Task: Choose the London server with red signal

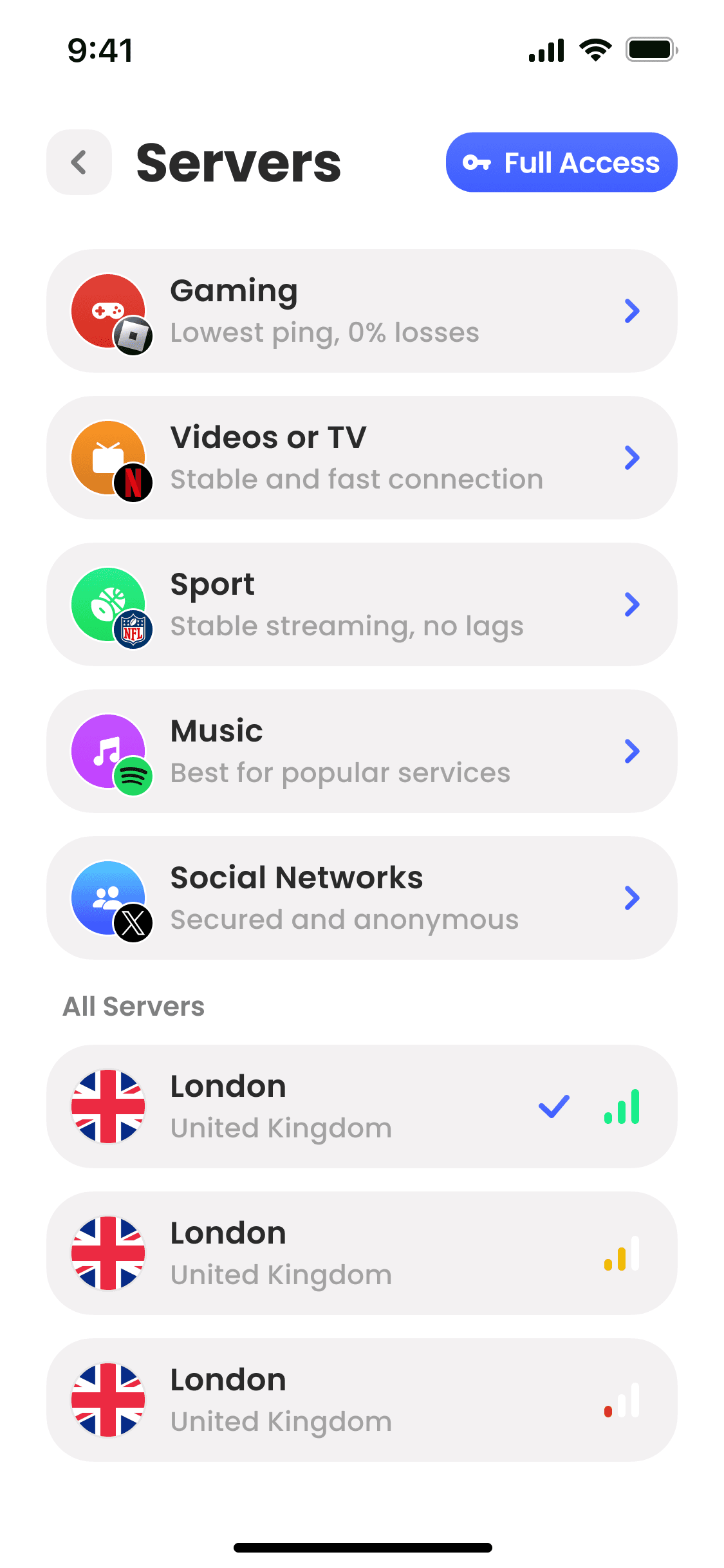Action: coord(362,1400)
